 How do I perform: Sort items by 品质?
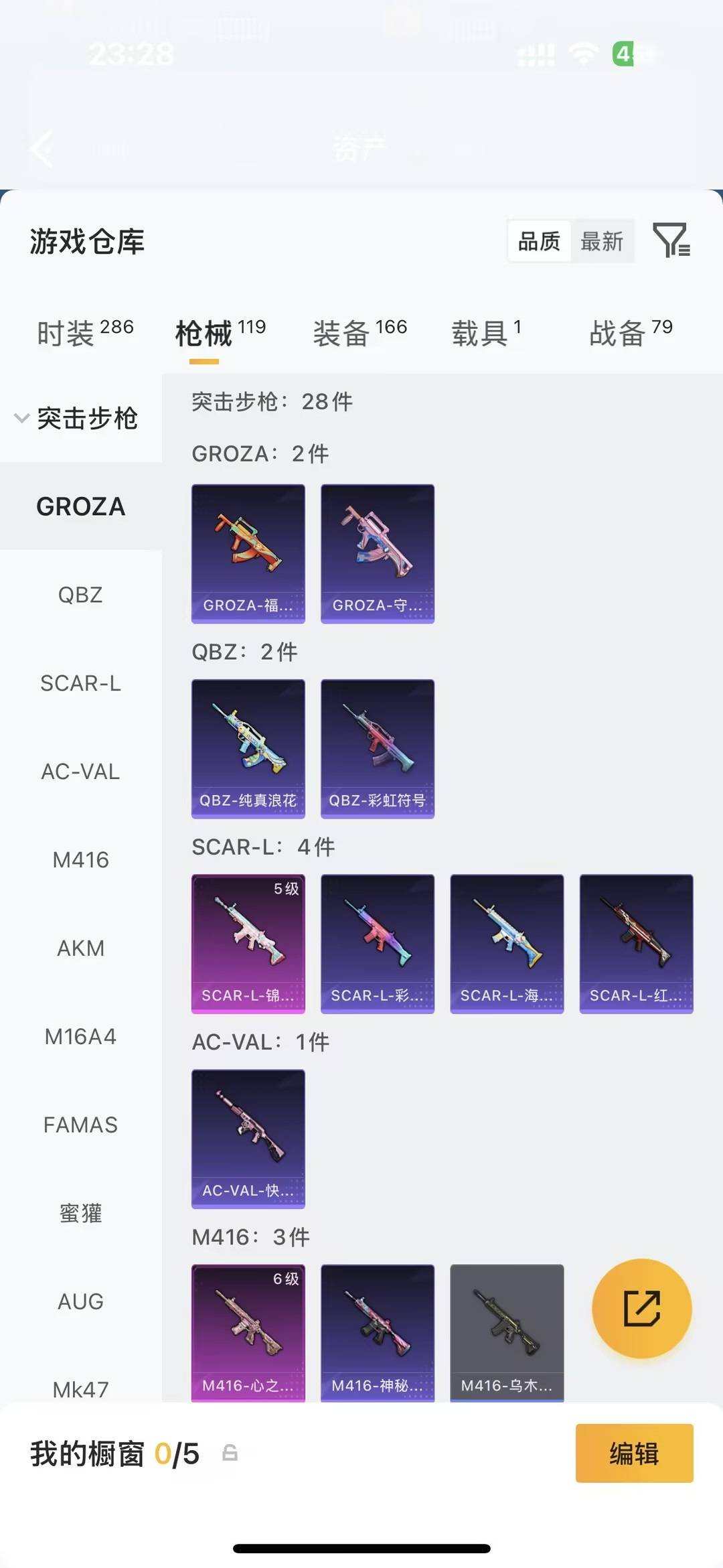539,241
